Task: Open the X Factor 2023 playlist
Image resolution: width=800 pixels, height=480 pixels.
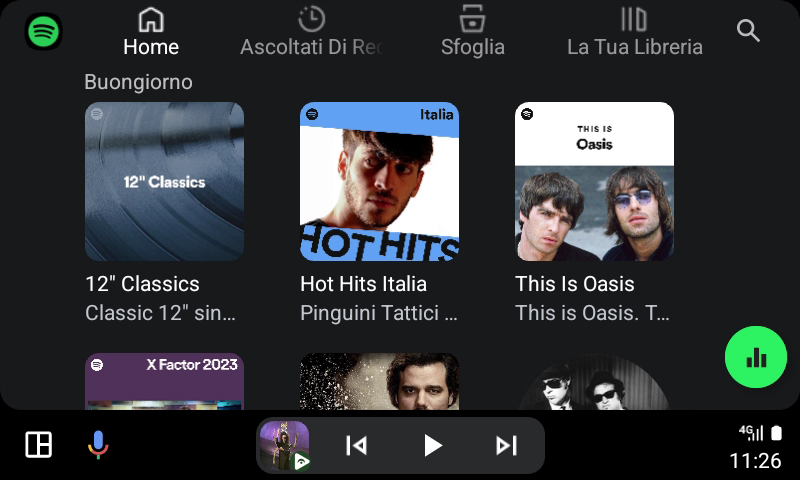Action: [164, 382]
